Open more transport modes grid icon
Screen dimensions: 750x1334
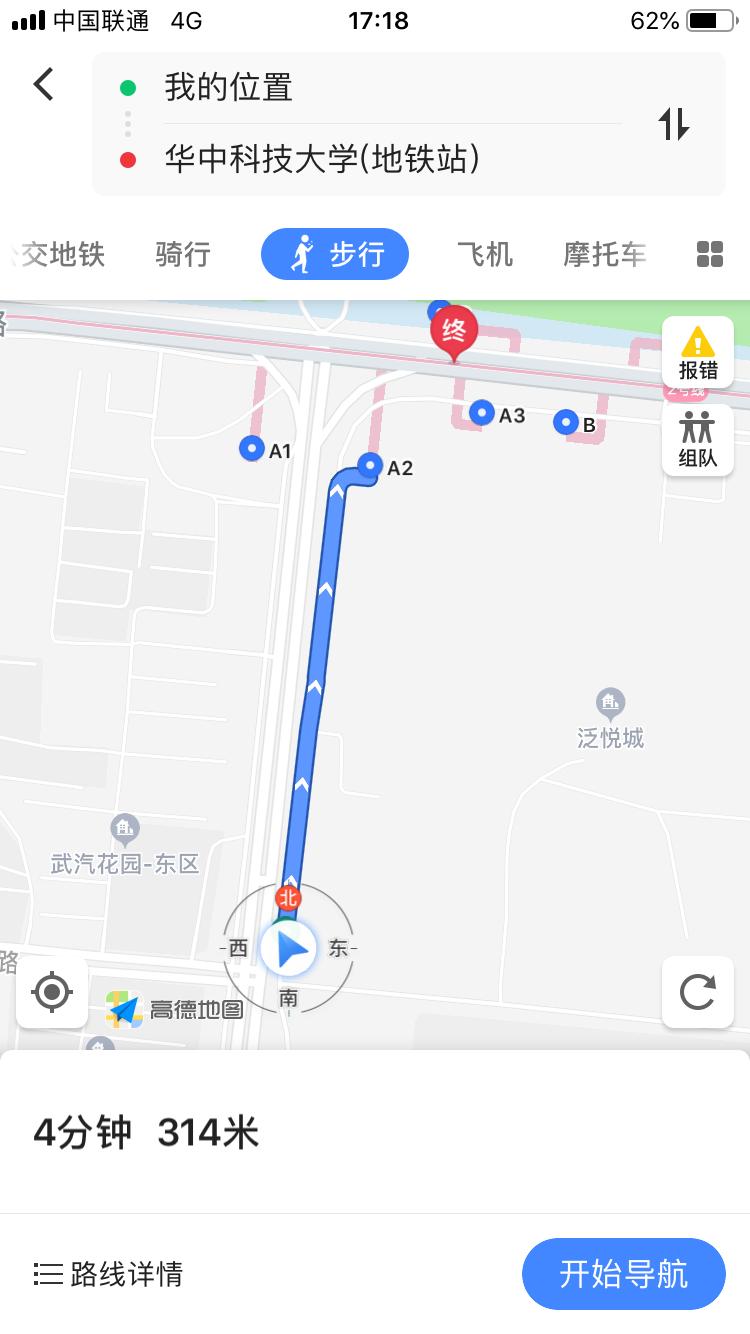709,254
